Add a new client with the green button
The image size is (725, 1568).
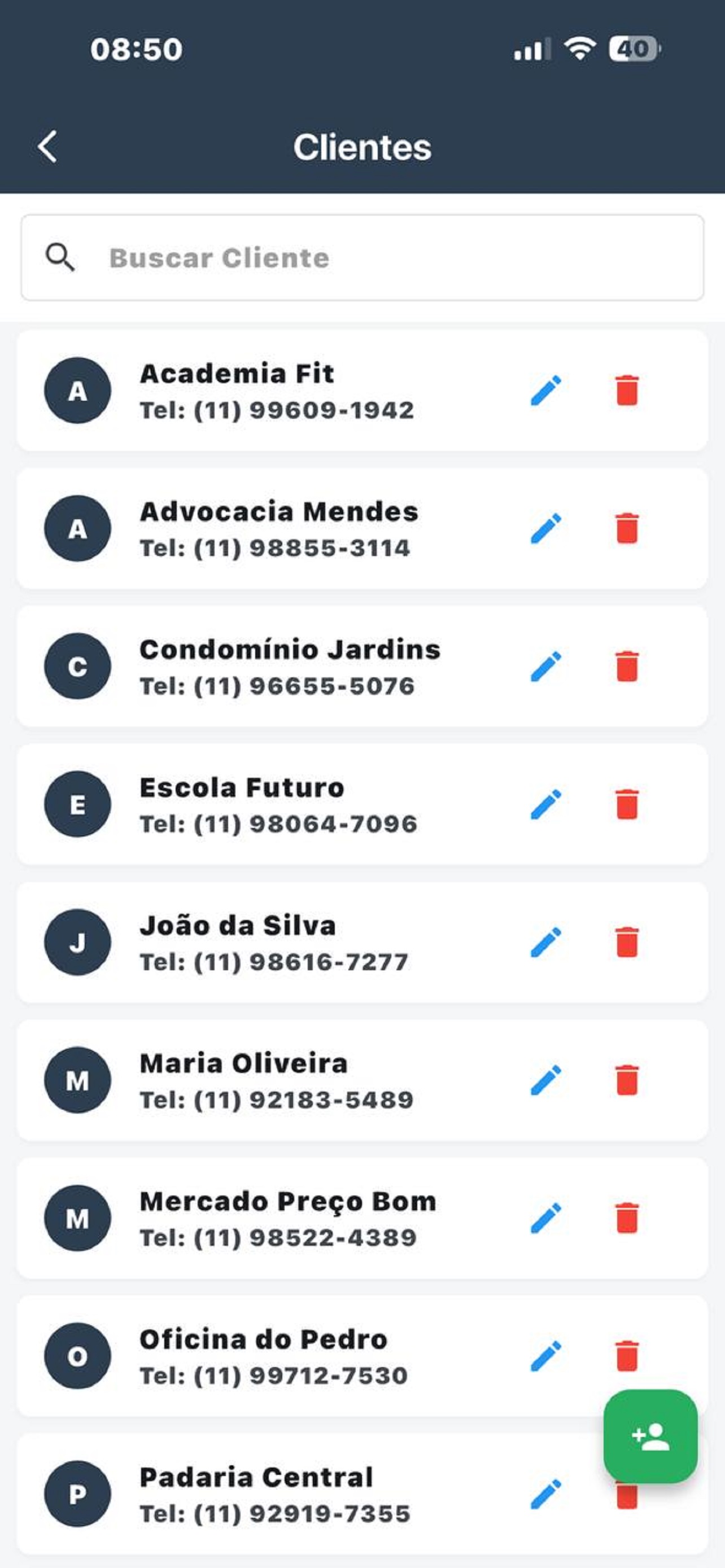click(x=650, y=1436)
